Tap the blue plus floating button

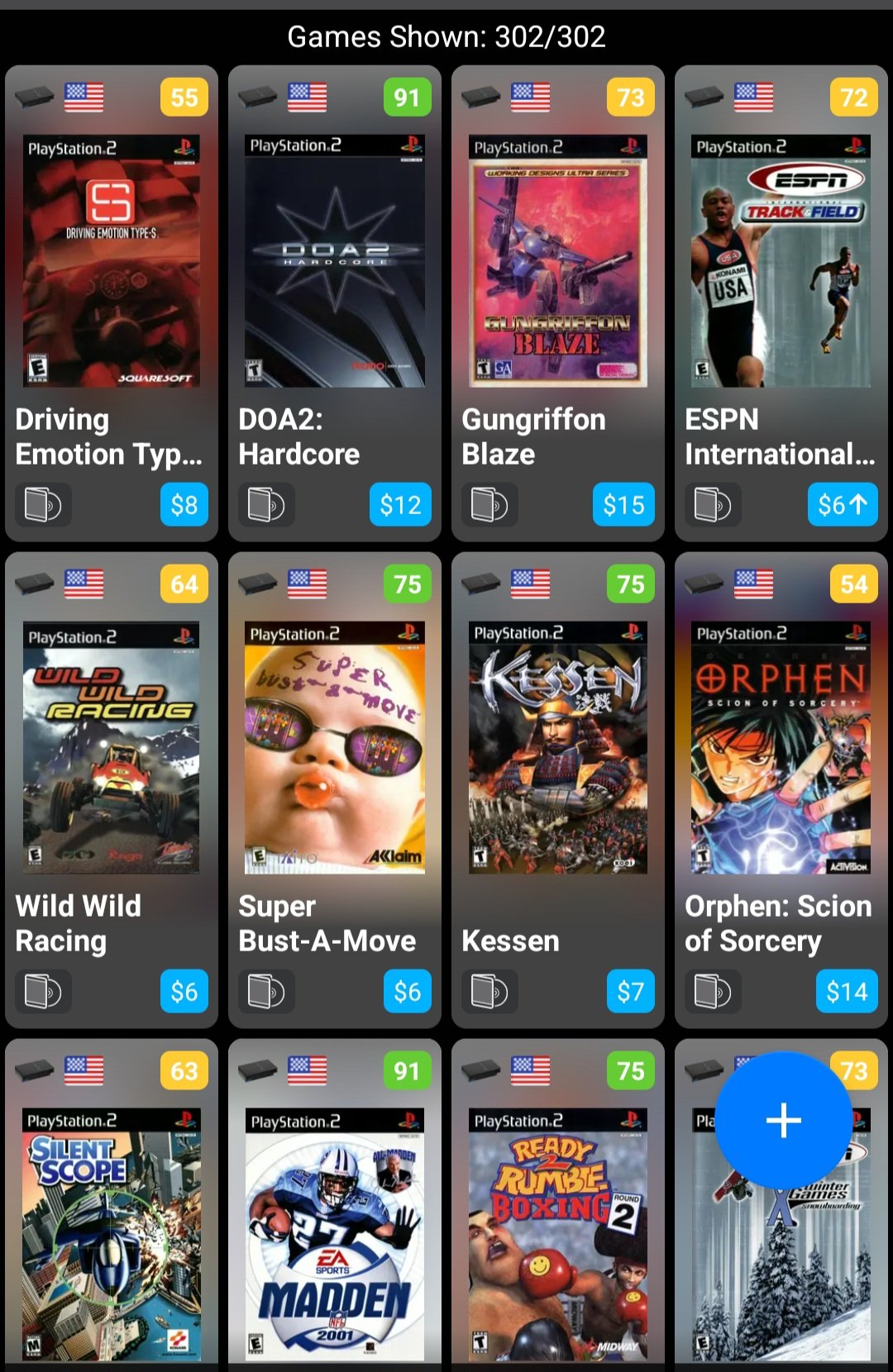(x=783, y=1120)
